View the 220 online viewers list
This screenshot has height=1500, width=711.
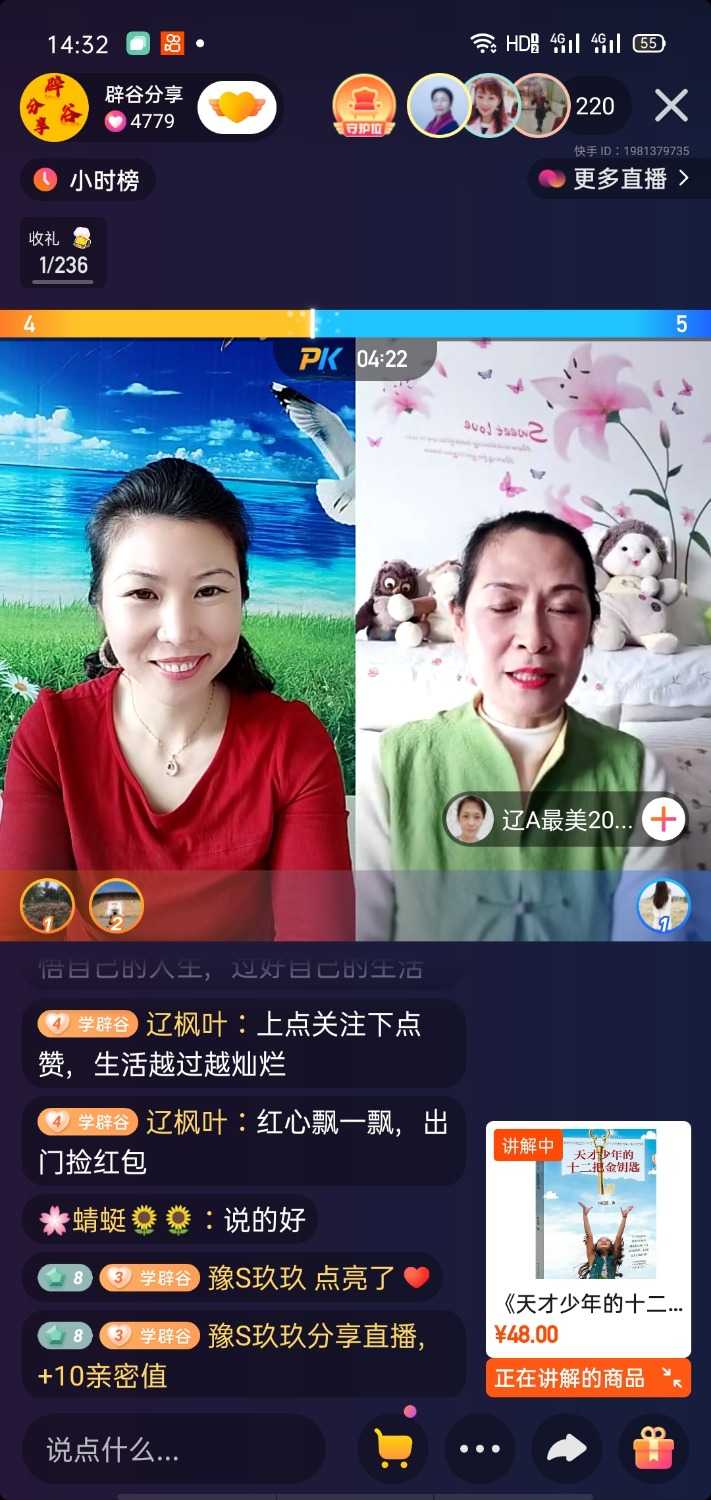(595, 106)
